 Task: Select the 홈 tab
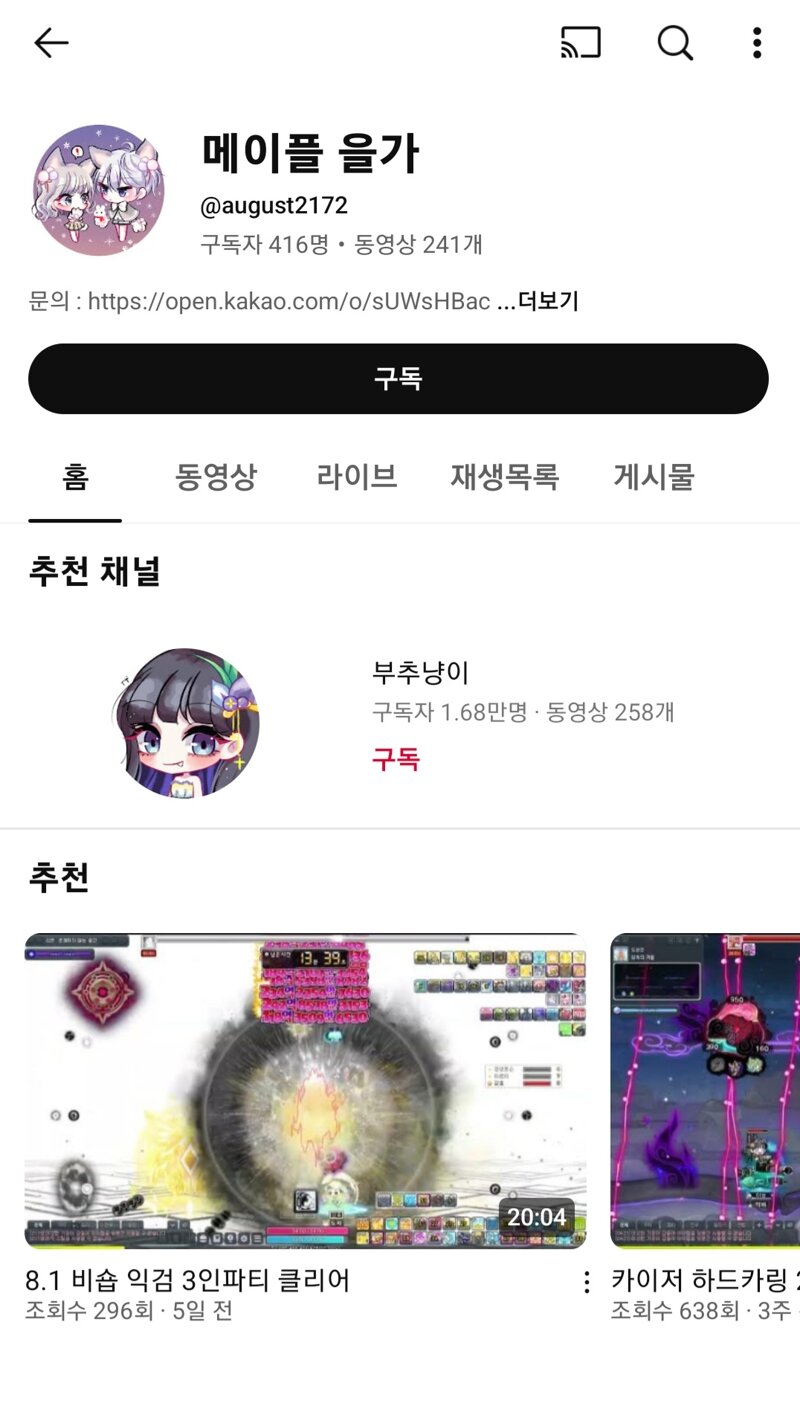(x=75, y=477)
